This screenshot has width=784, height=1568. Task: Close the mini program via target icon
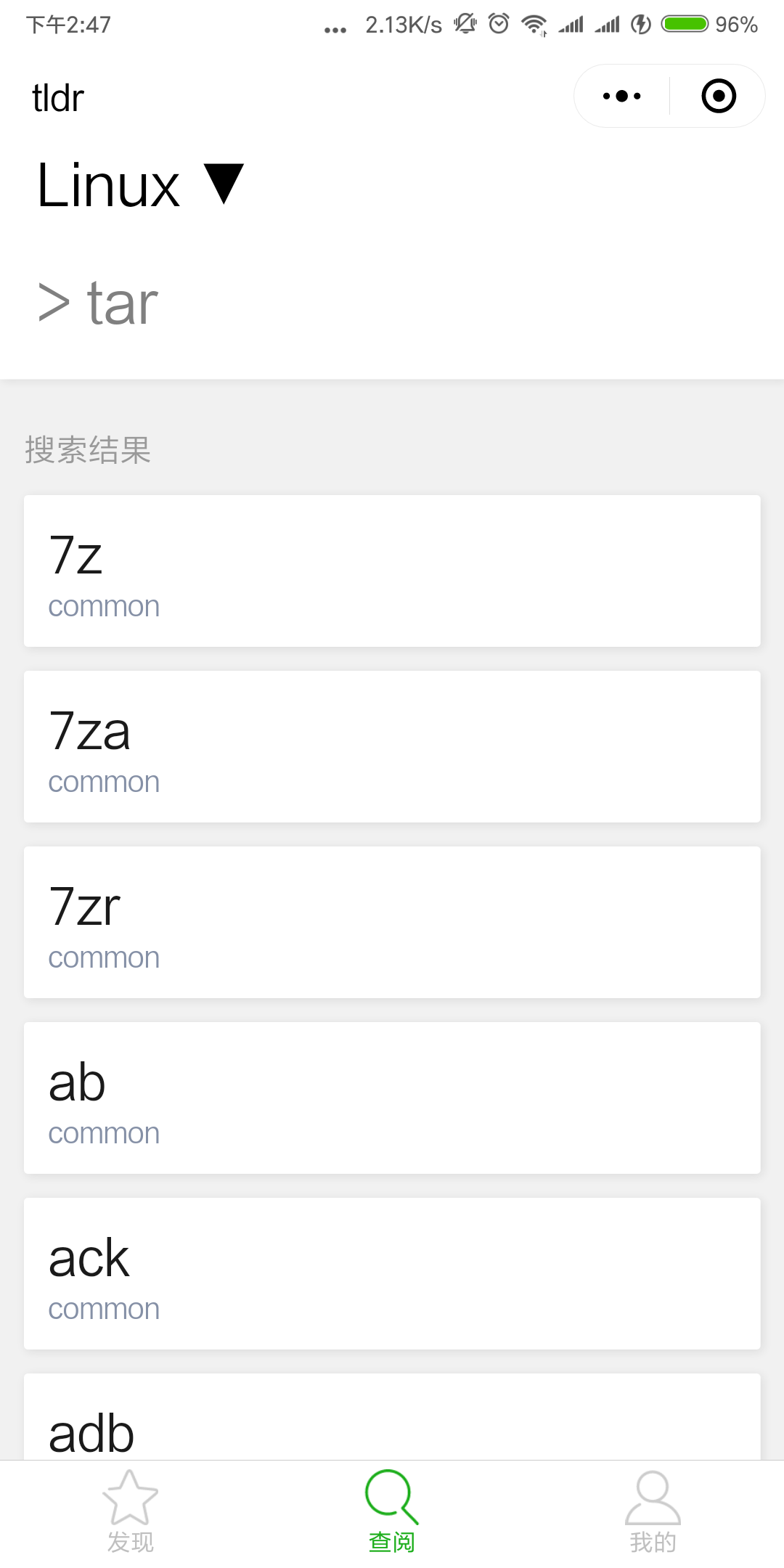[719, 96]
